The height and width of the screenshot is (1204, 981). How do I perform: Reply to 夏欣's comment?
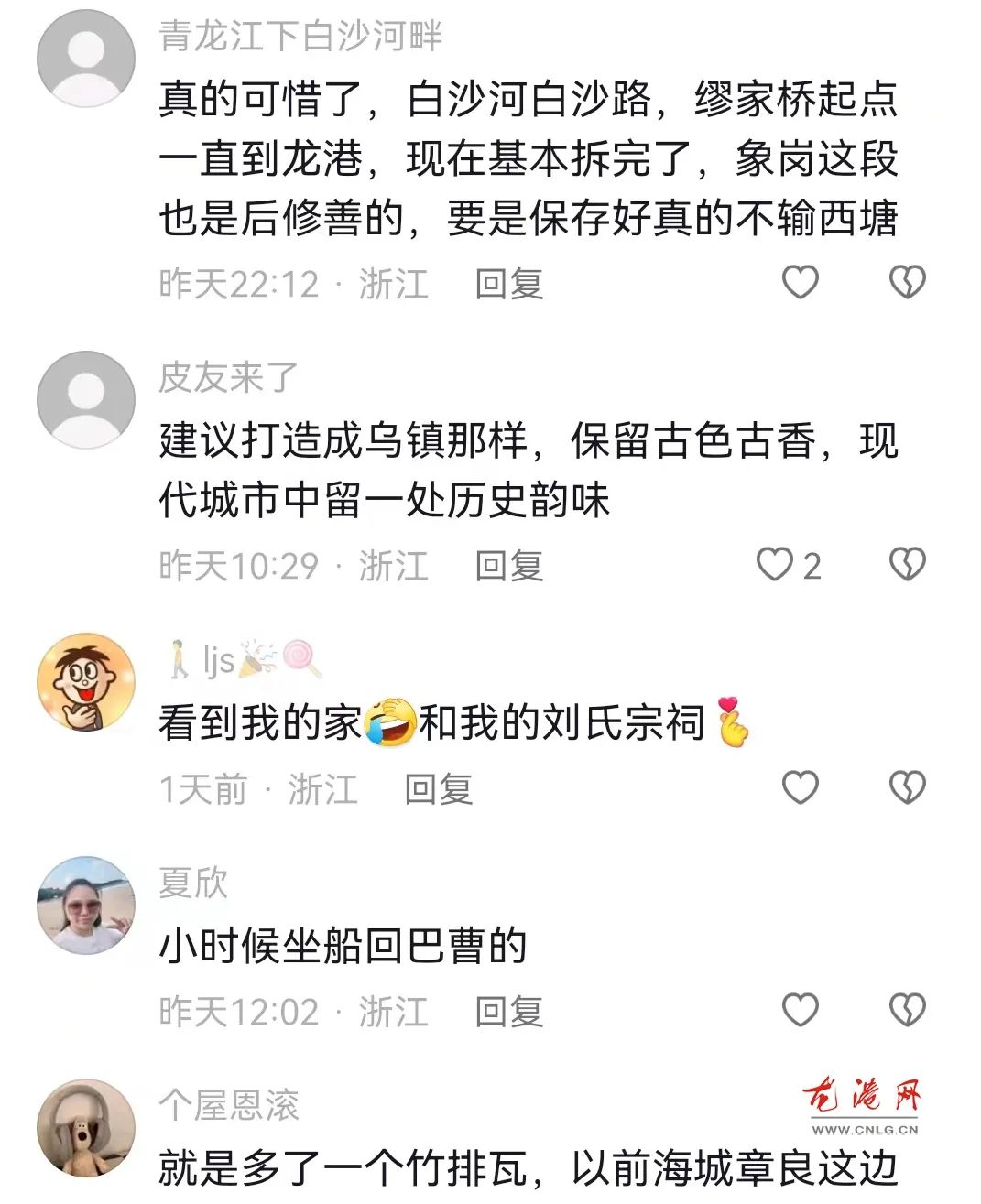[x=508, y=1012]
